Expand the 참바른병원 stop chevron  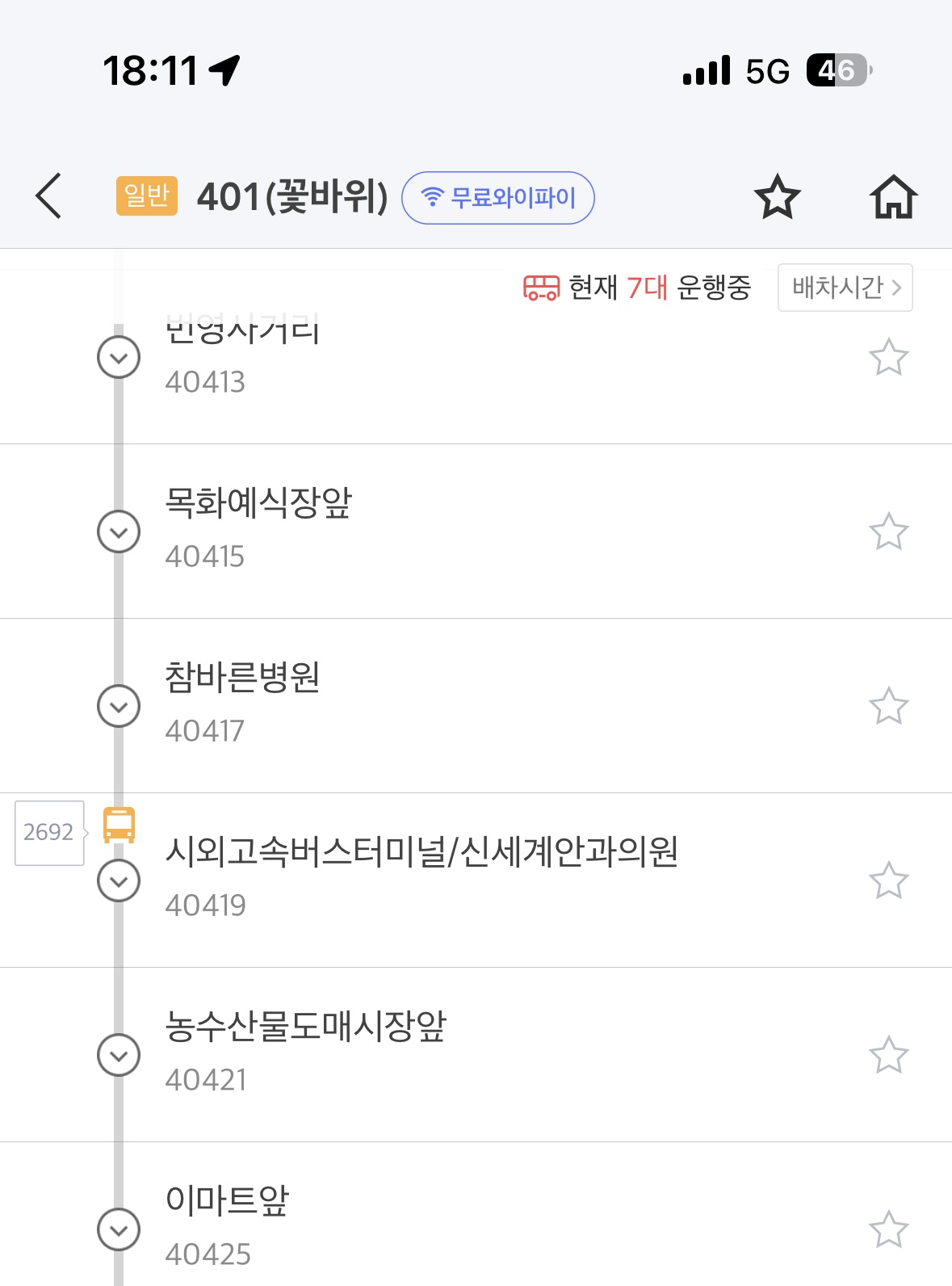point(119,706)
